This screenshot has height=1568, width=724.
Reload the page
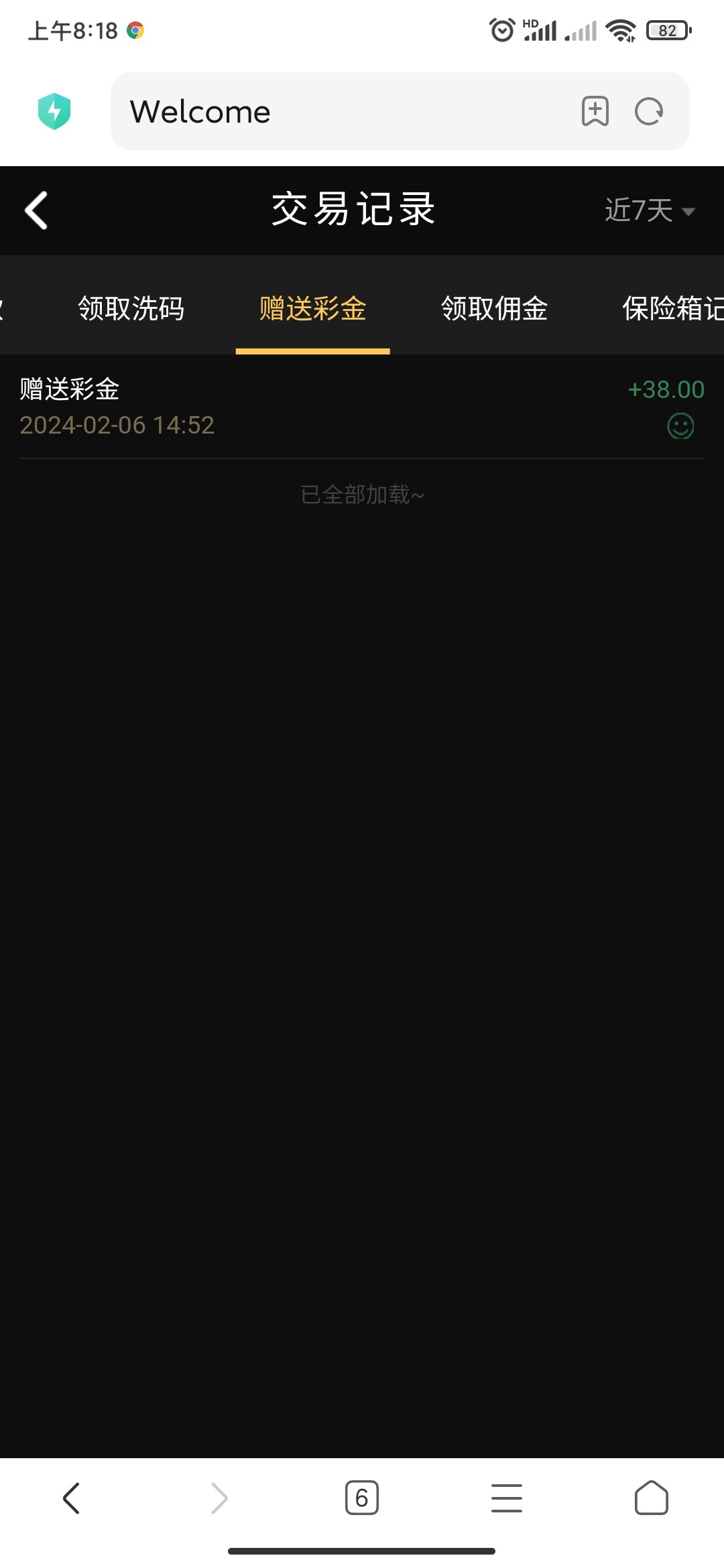649,111
